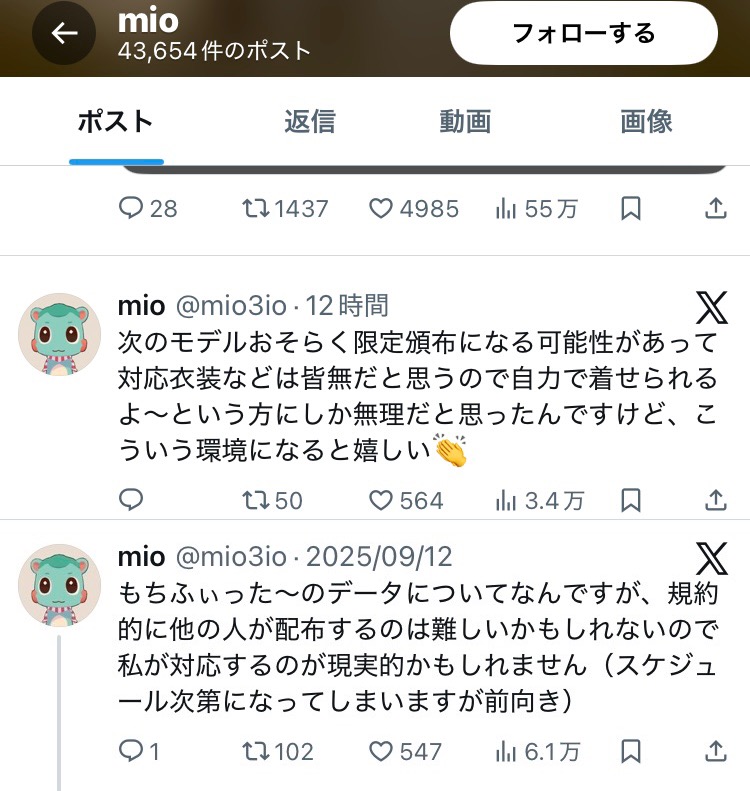Like the post with 4985 likes
Screen dimensions: 750x791
(x=381, y=208)
